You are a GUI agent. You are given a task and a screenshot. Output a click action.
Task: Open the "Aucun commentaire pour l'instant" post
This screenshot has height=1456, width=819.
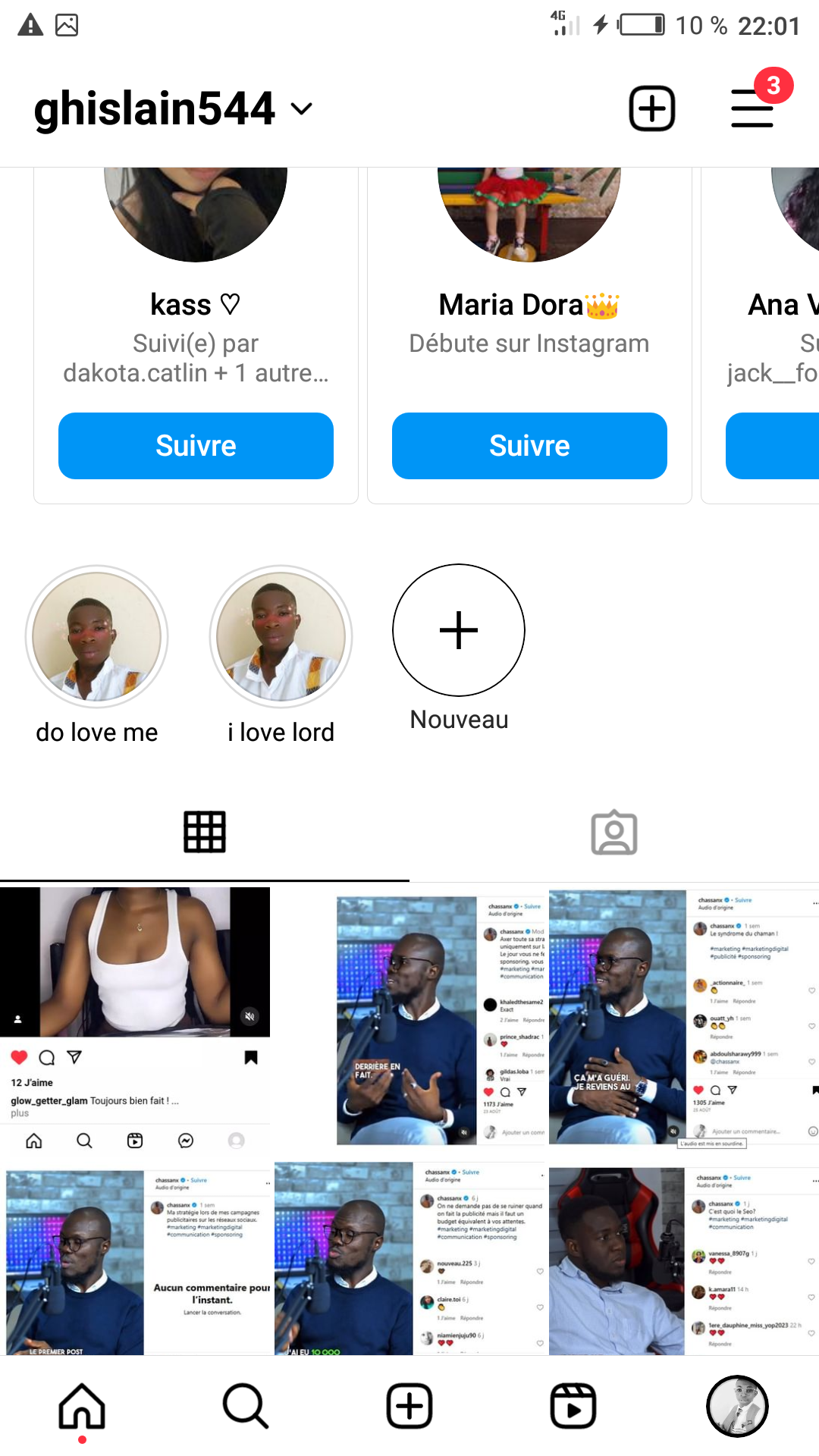(x=136, y=1263)
